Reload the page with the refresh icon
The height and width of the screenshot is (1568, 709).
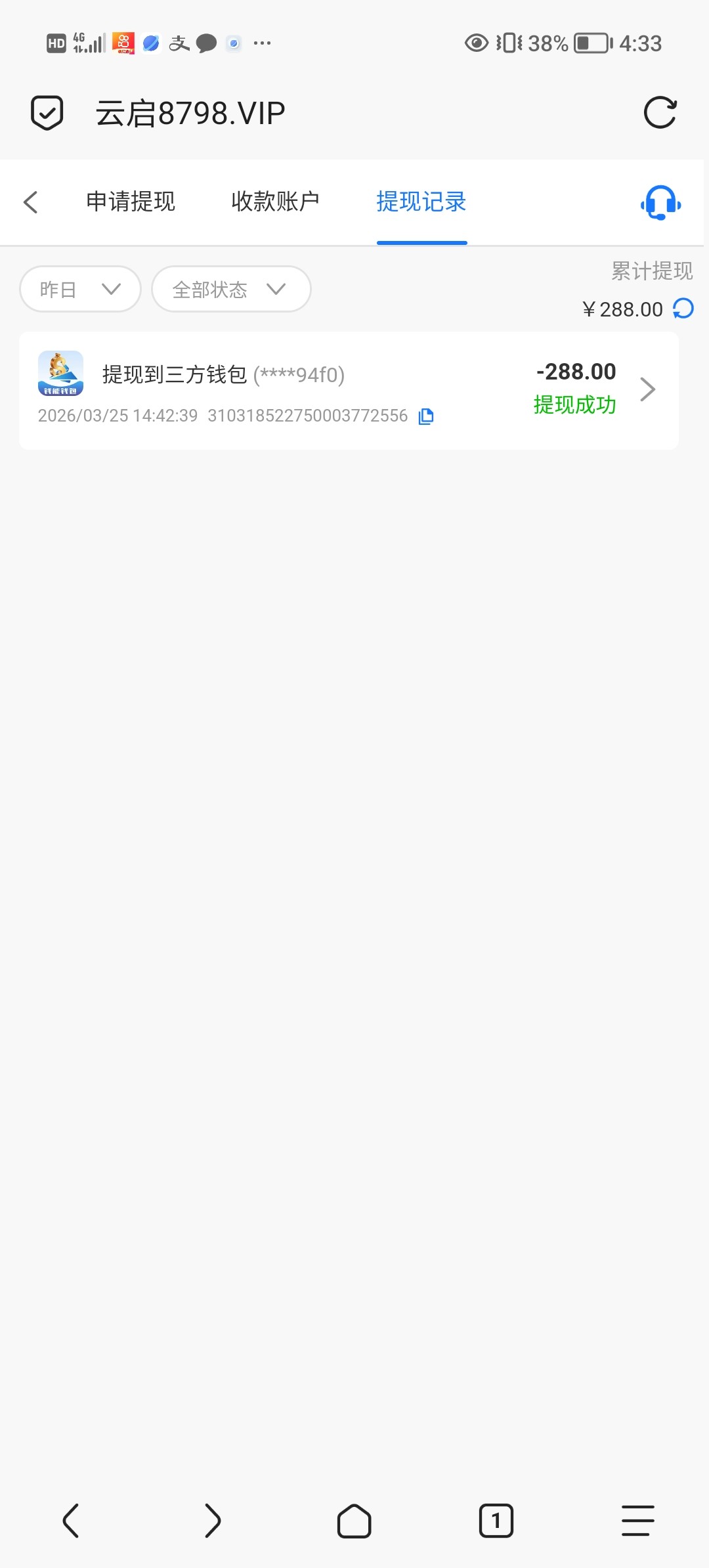(x=660, y=113)
